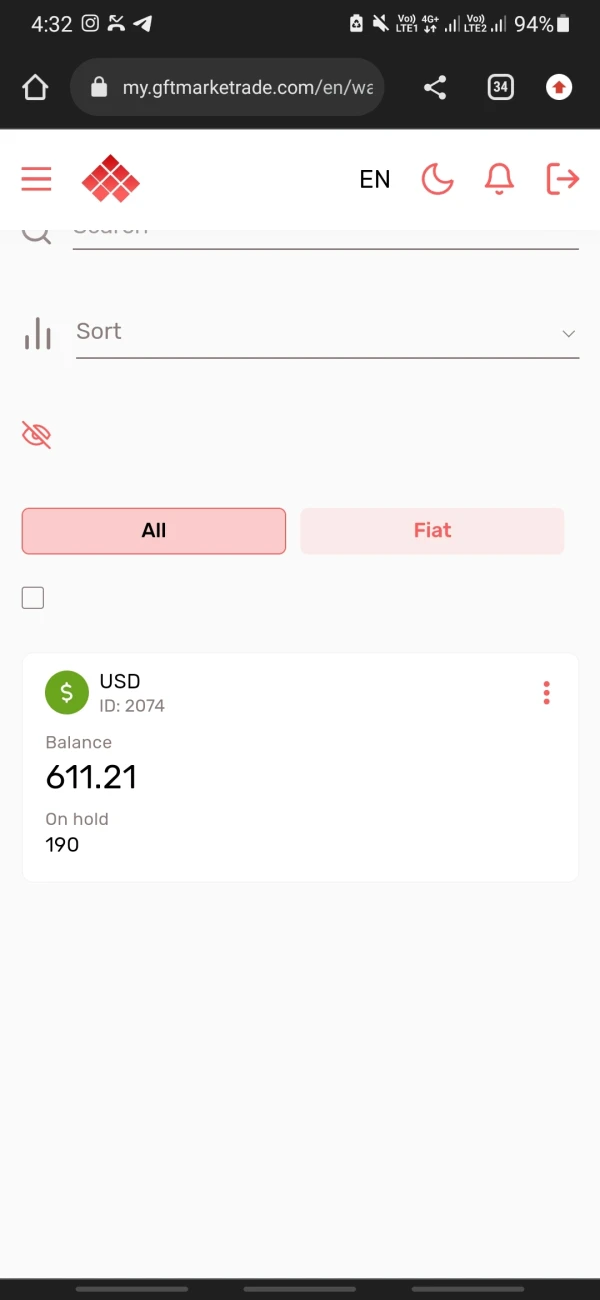The width and height of the screenshot is (600, 1300).
Task: Log out of the account
Action: 563,179
